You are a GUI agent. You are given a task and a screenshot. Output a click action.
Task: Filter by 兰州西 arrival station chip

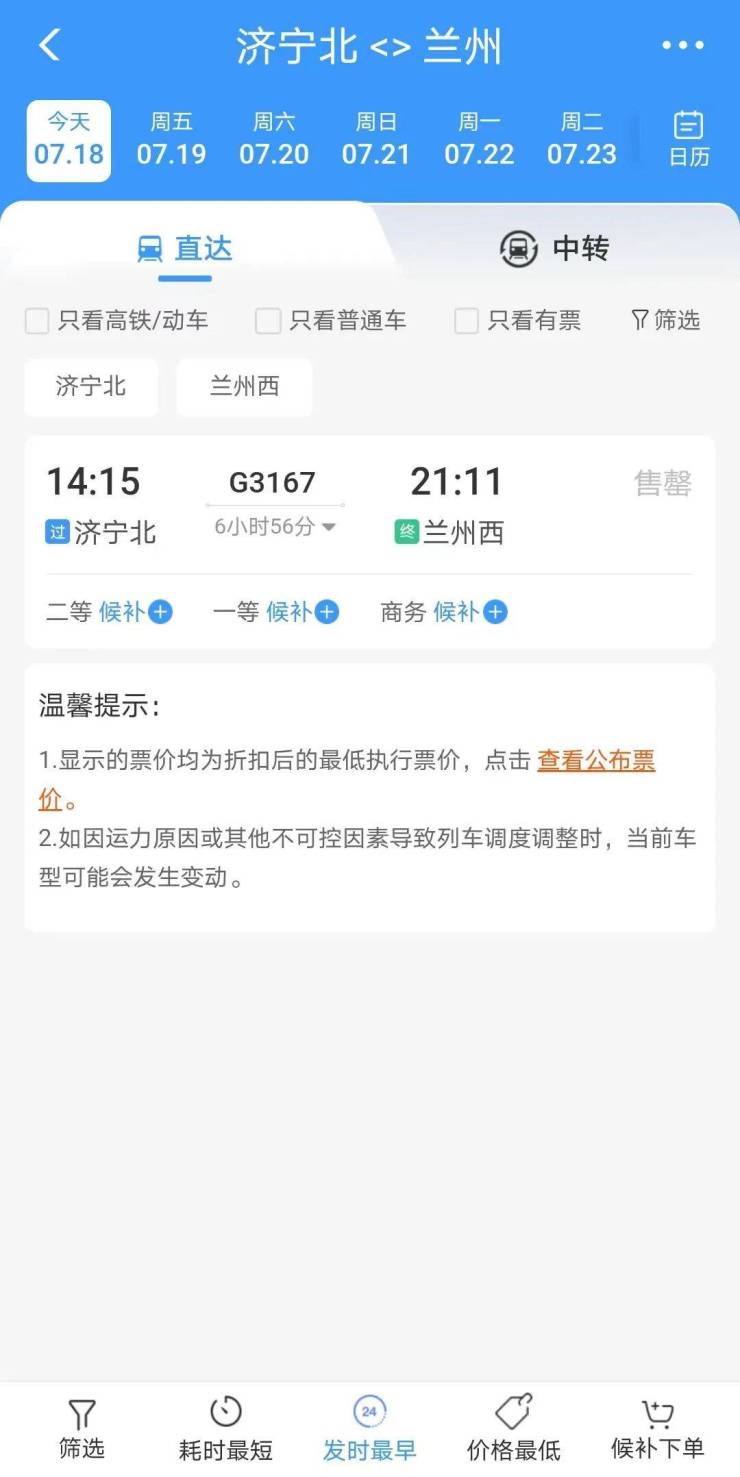pyautogui.click(x=244, y=387)
